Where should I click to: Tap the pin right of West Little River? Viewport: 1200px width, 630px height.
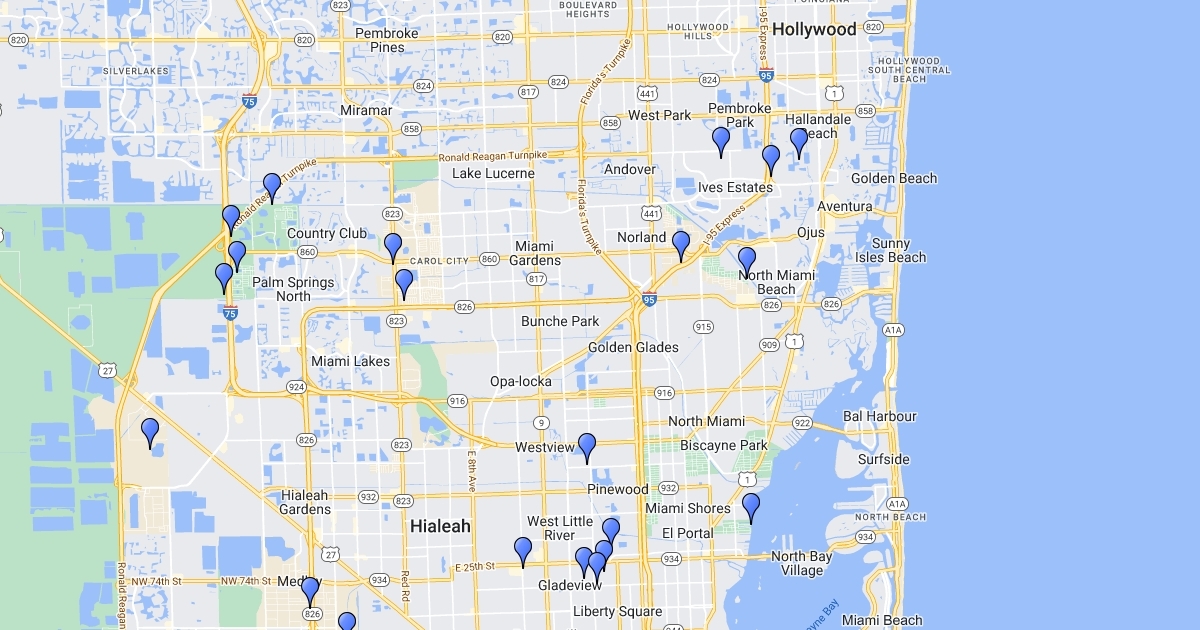tap(611, 531)
